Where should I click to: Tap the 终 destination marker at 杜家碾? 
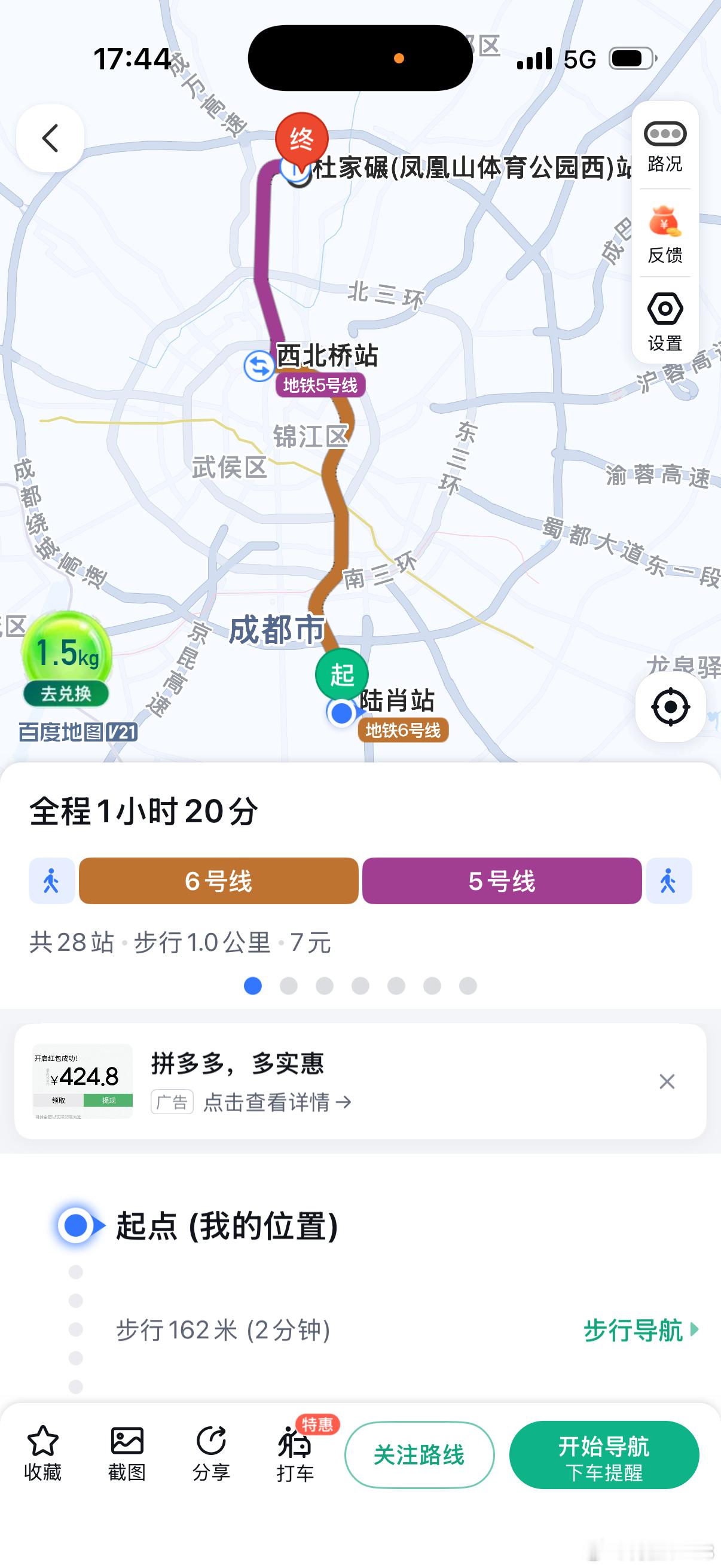tap(302, 139)
